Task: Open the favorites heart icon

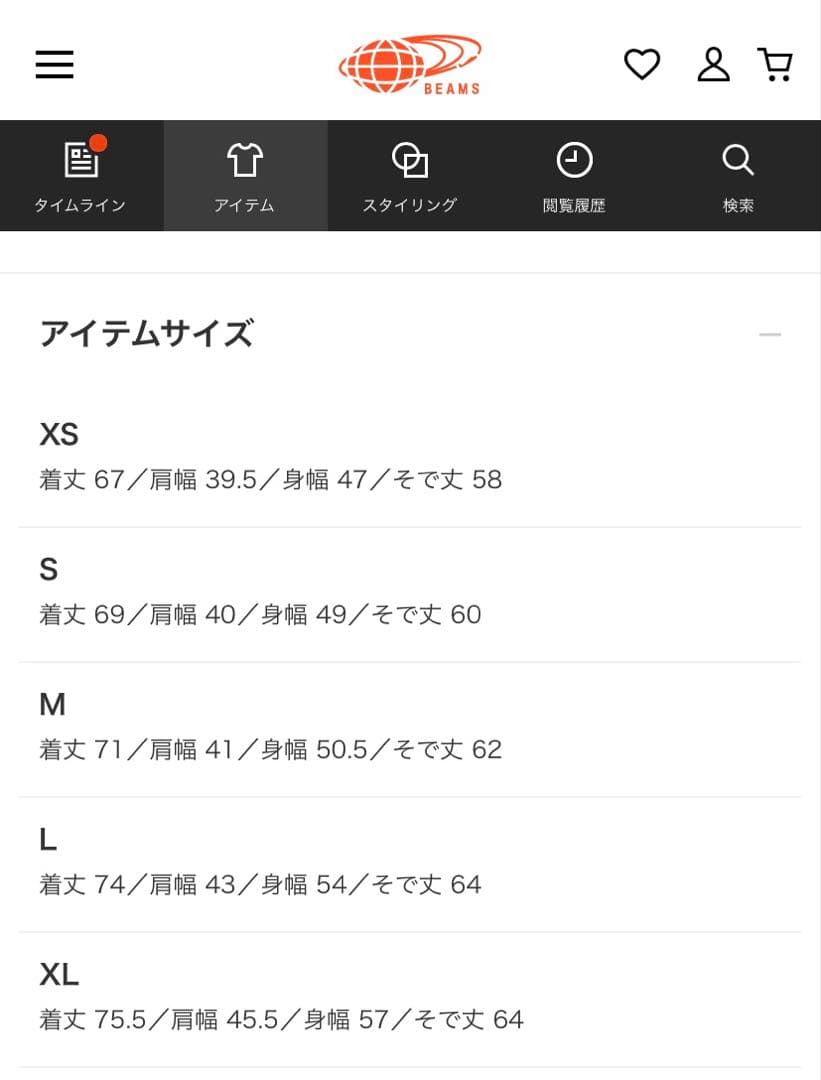Action: (642, 65)
